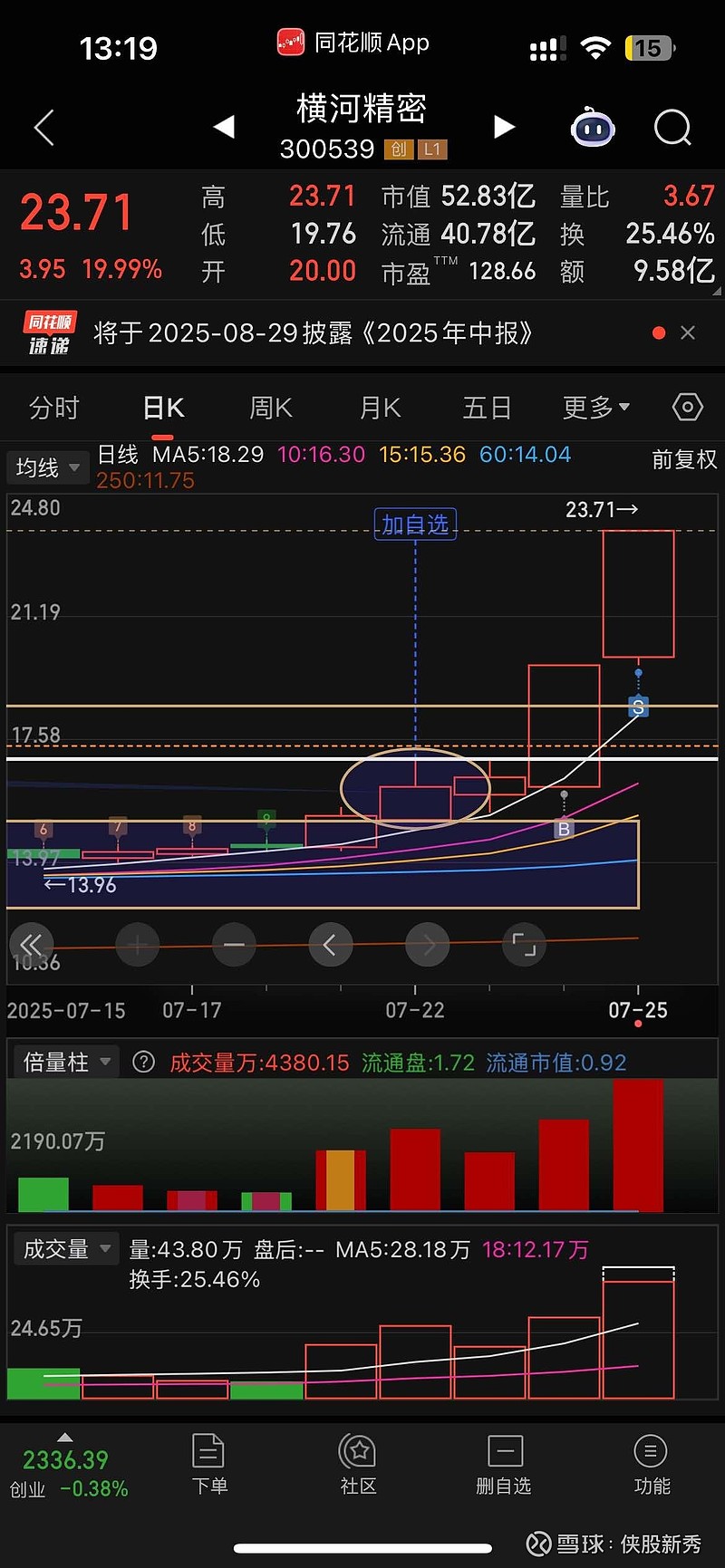Open the 2025年中报 disclosure notice

(313, 333)
